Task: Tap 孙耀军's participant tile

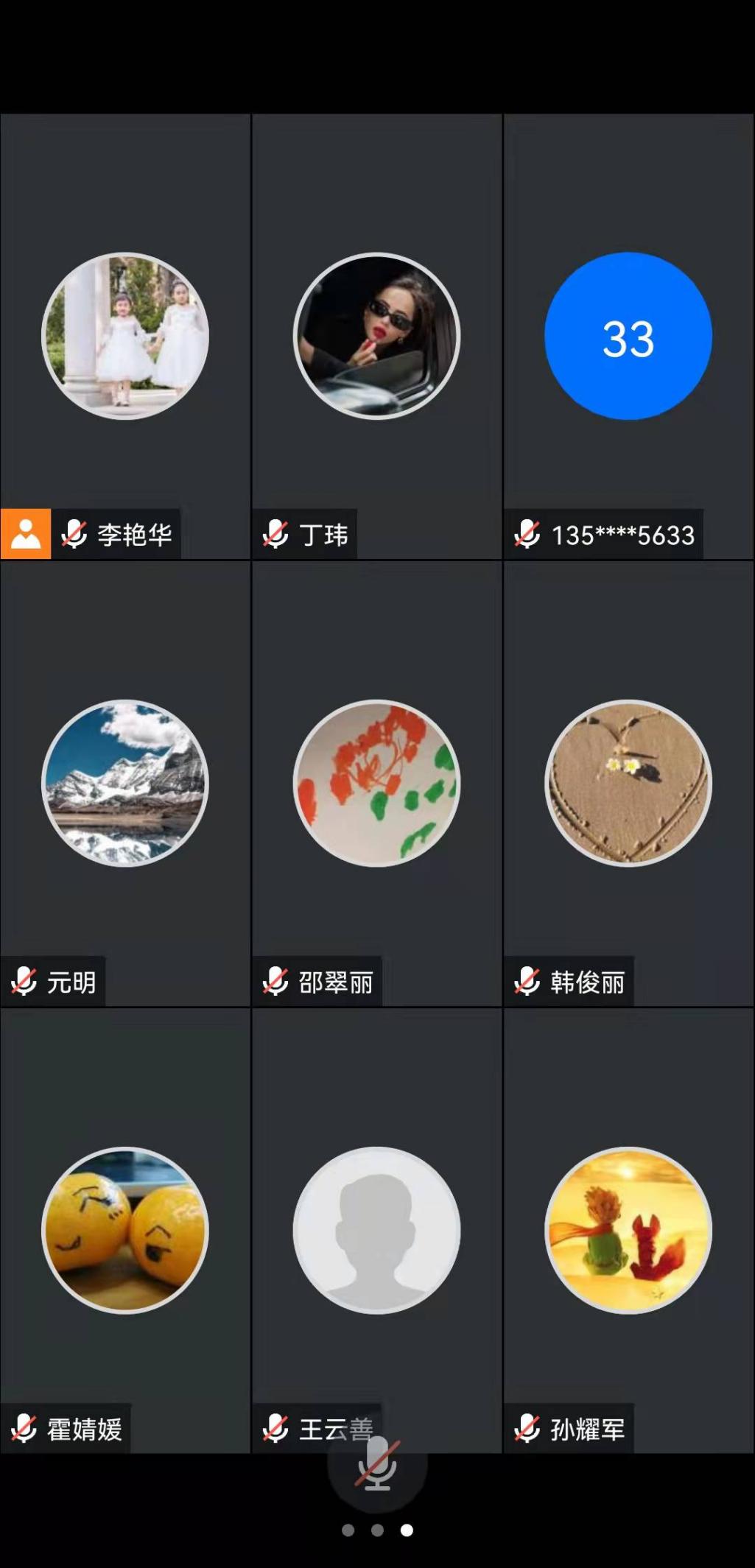Action: pyautogui.click(x=628, y=1230)
